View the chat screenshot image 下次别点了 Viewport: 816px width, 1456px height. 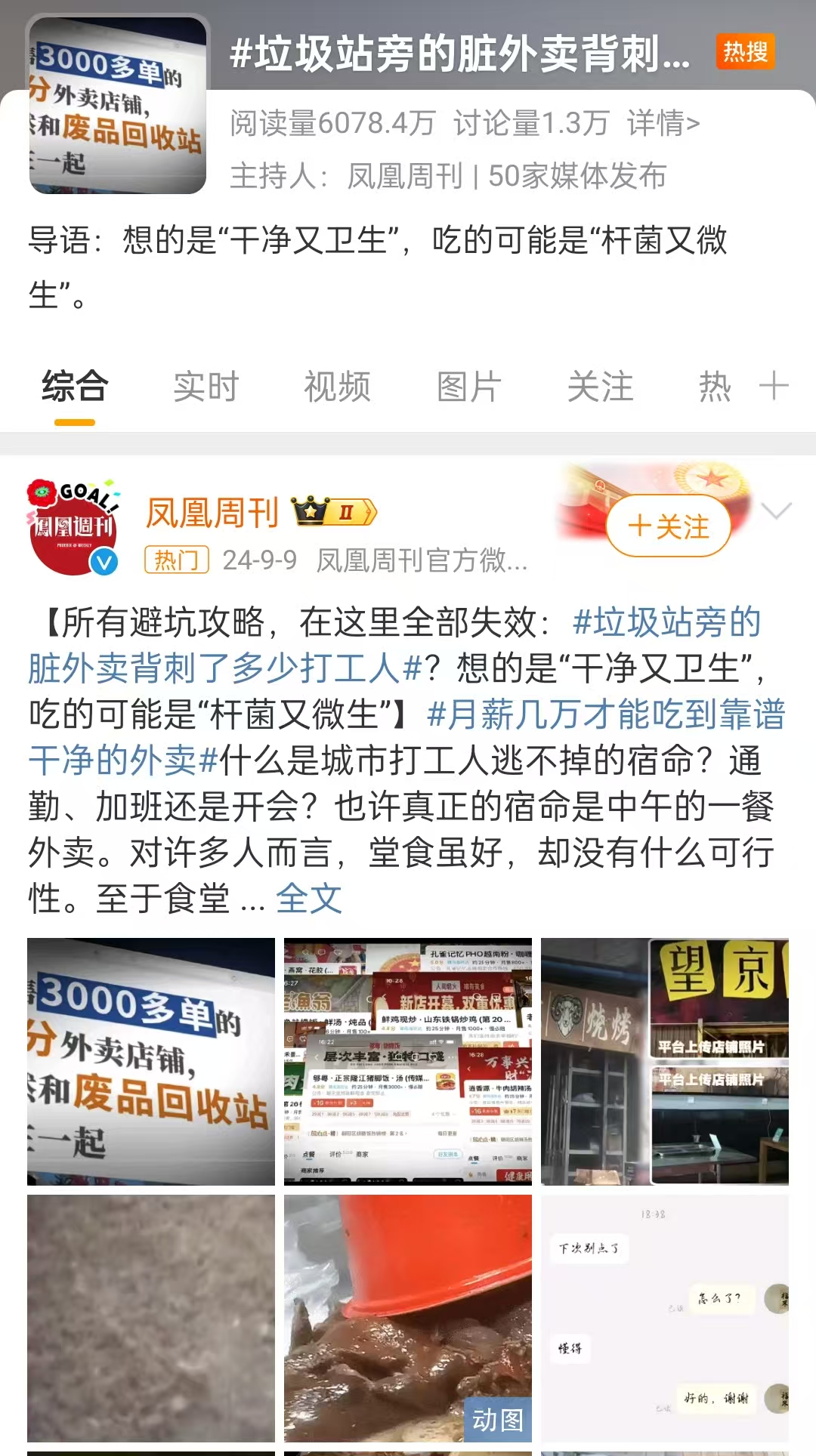click(x=665, y=1318)
